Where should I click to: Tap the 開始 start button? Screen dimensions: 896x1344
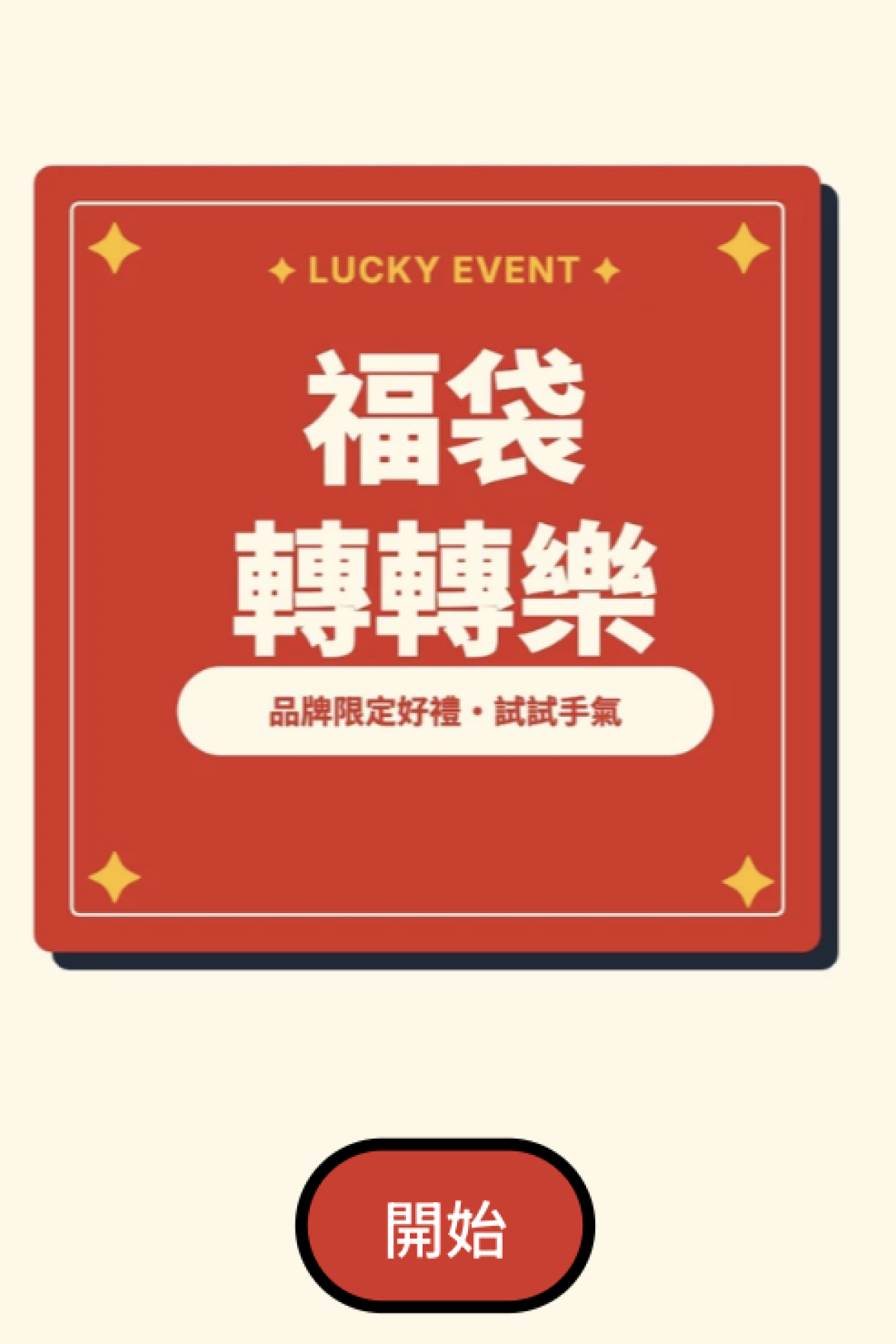coord(445,1225)
